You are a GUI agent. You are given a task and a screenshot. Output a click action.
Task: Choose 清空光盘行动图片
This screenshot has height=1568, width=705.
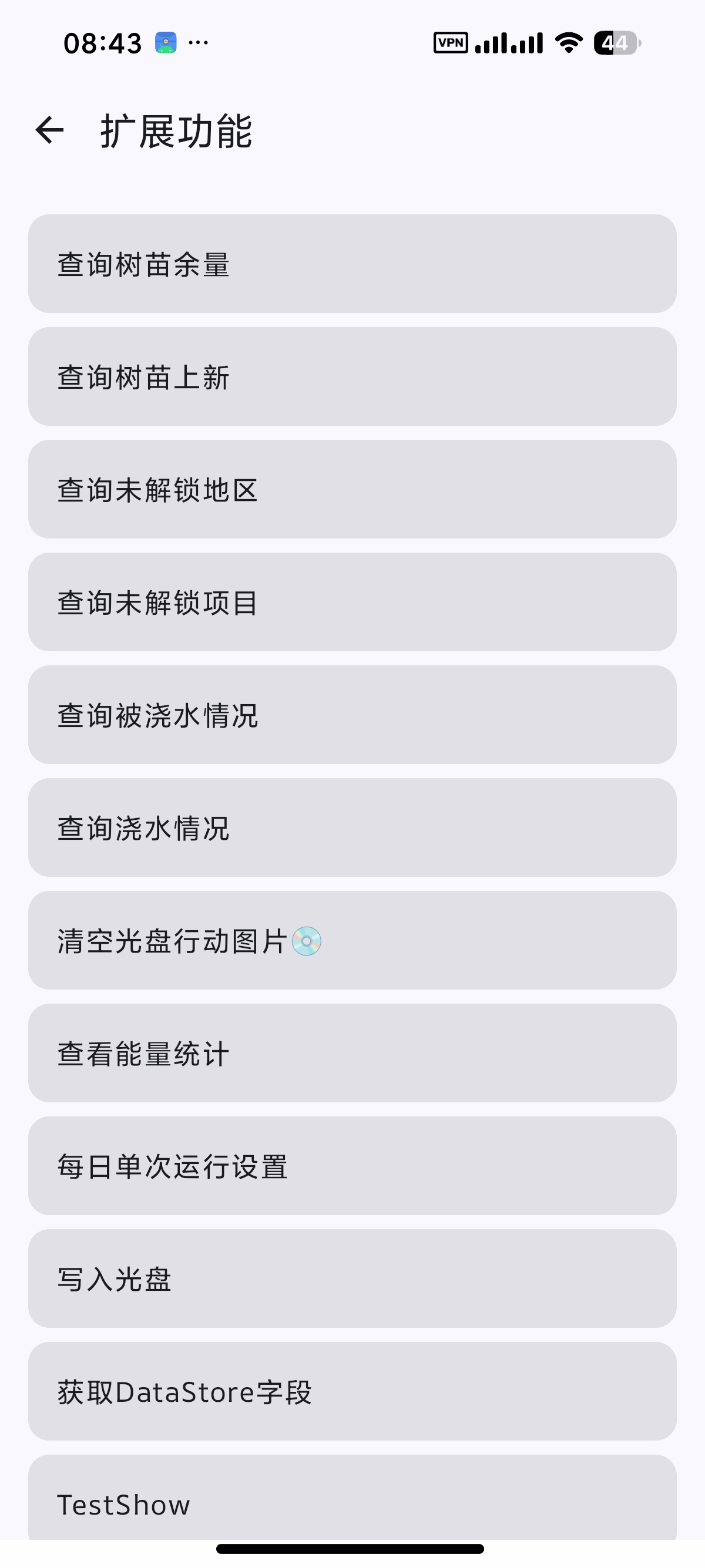point(352,940)
